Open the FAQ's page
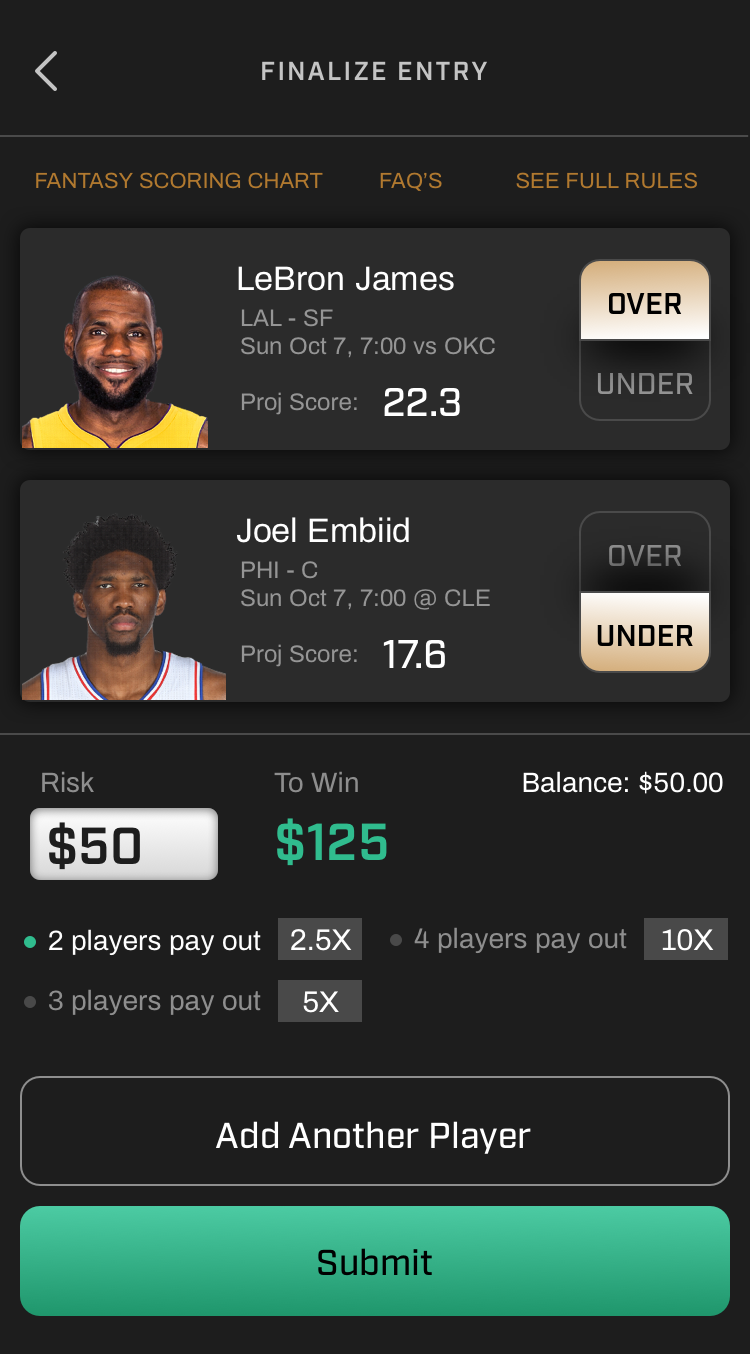The width and height of the screenshot is (750, 1354). 410,180
